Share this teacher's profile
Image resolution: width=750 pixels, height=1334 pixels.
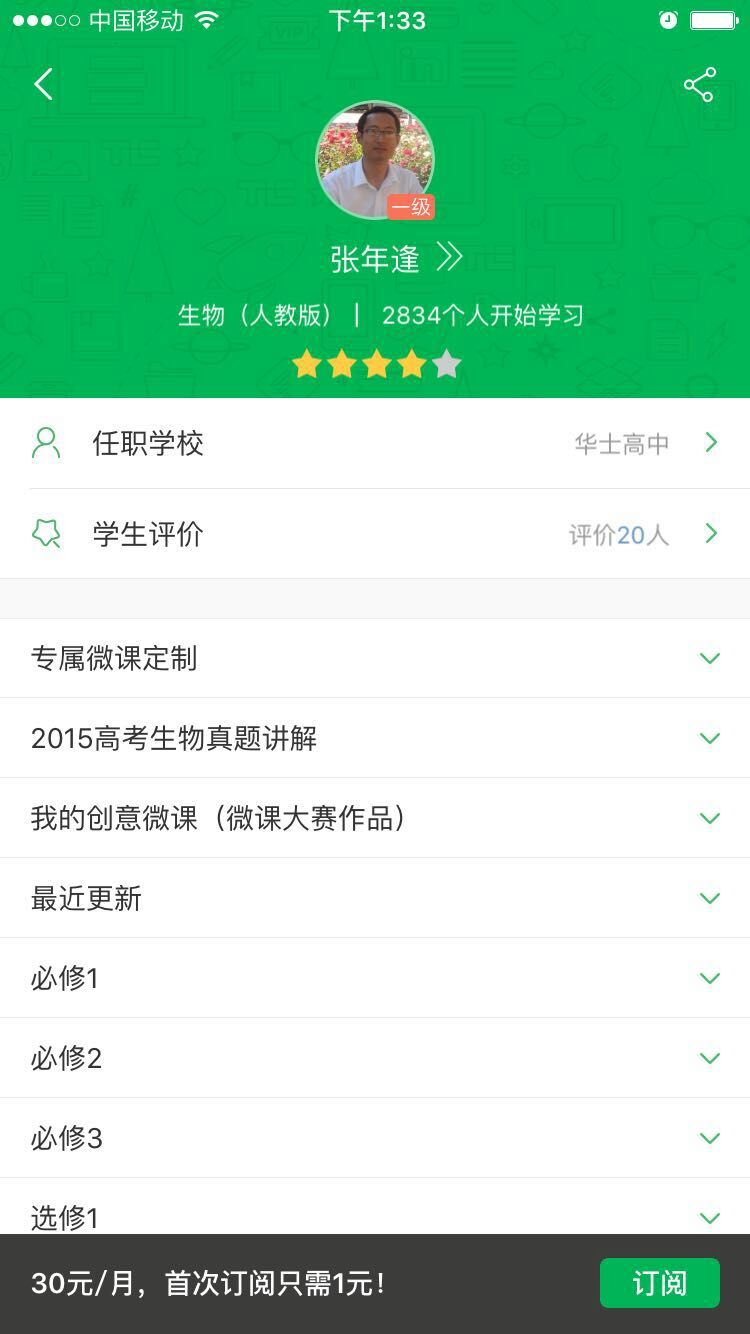click(699, 85)
